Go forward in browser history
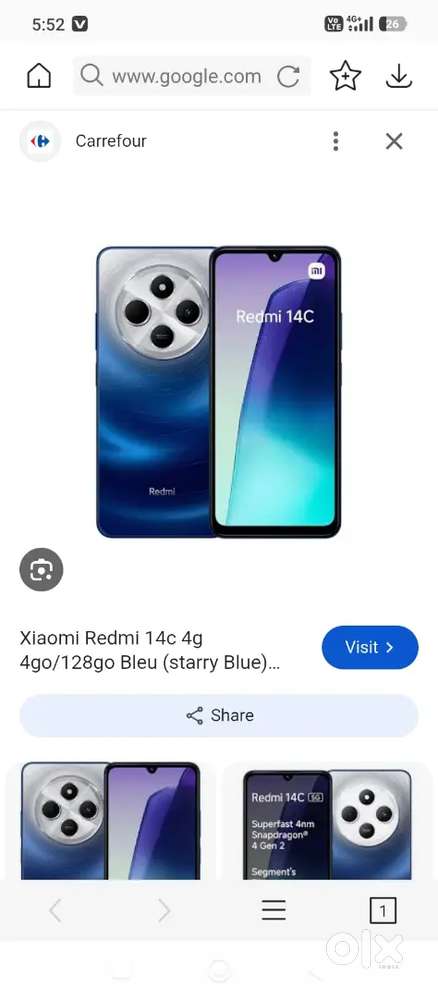438x998 pixels. (x=164, y=911)
